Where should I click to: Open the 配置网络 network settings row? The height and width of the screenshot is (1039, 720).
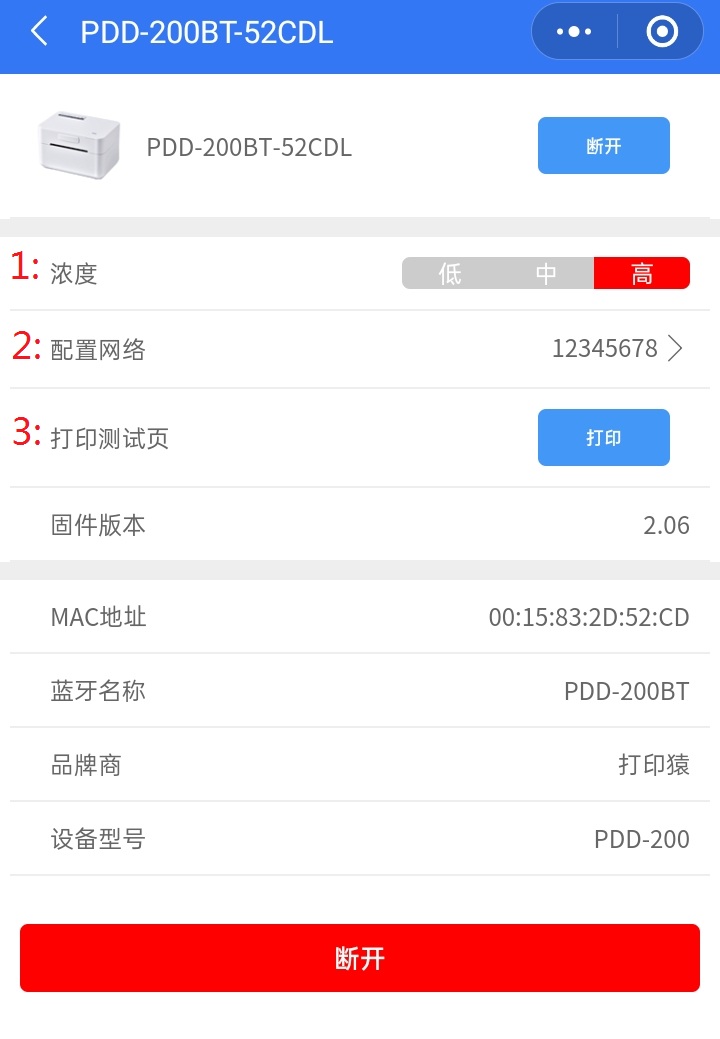pyautogui.click(x=360, y=349)
